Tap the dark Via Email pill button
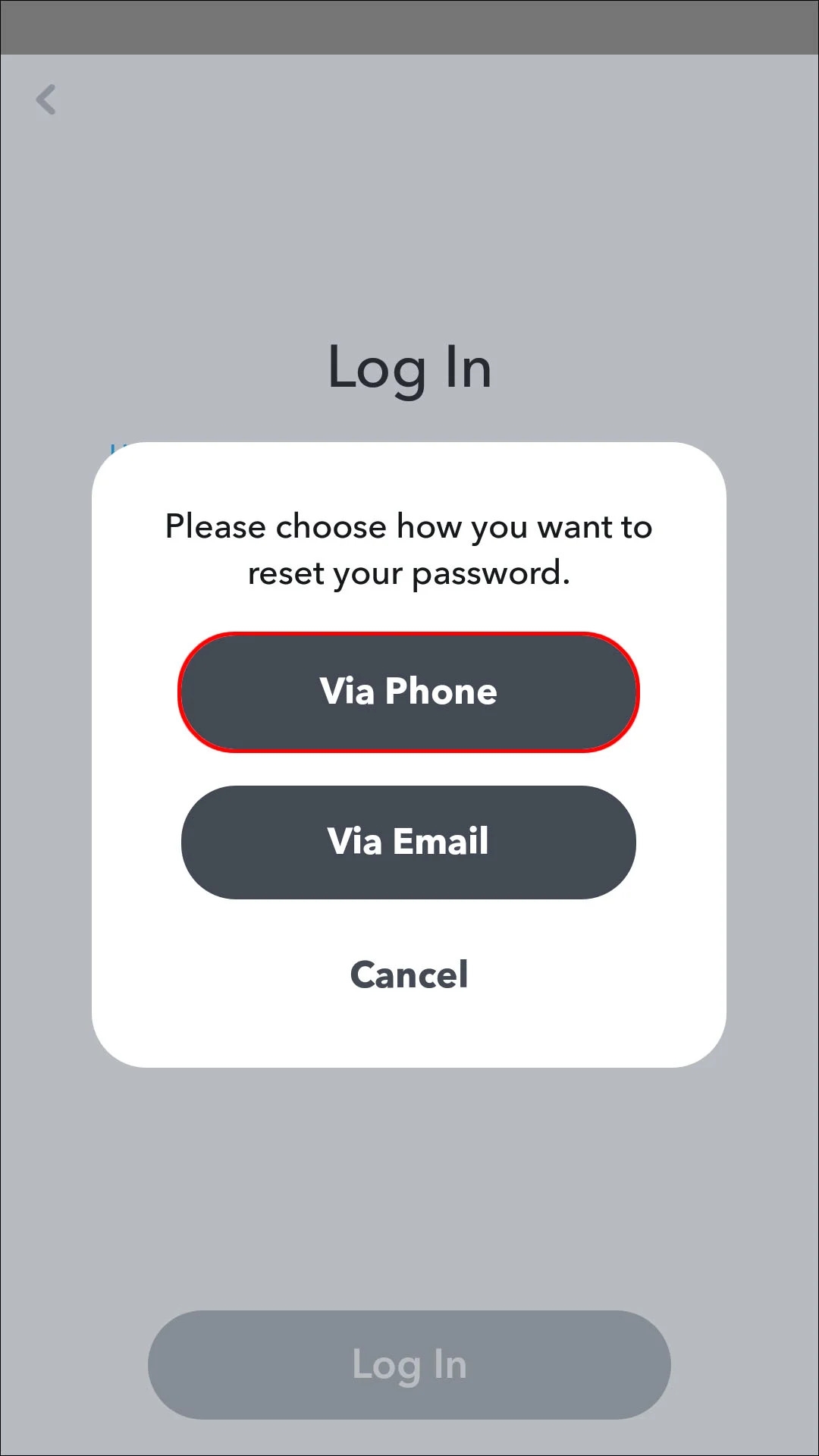The image size is (819, 1456). [x=409, y=842]
